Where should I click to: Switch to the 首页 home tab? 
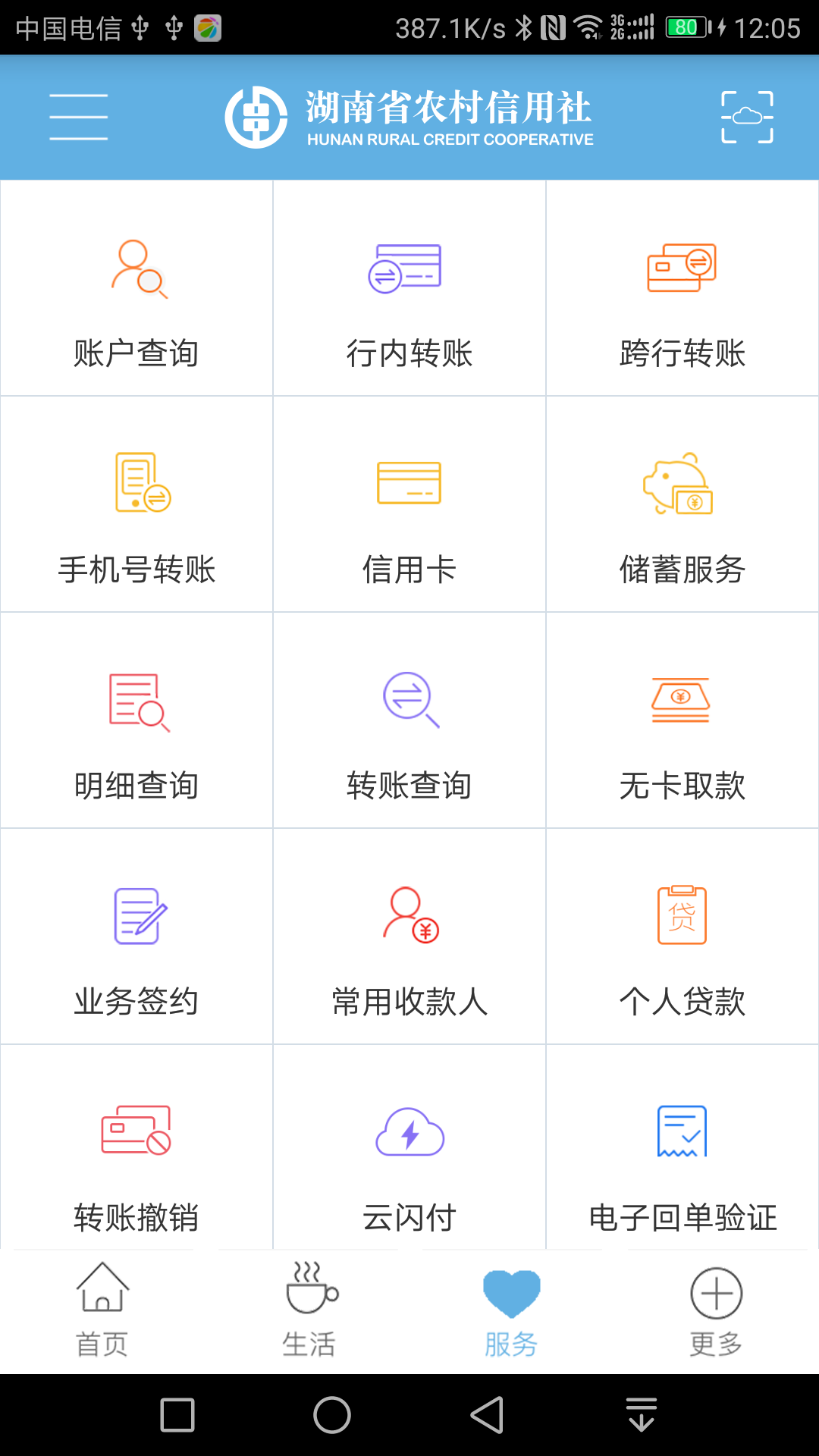[102, 1310]
